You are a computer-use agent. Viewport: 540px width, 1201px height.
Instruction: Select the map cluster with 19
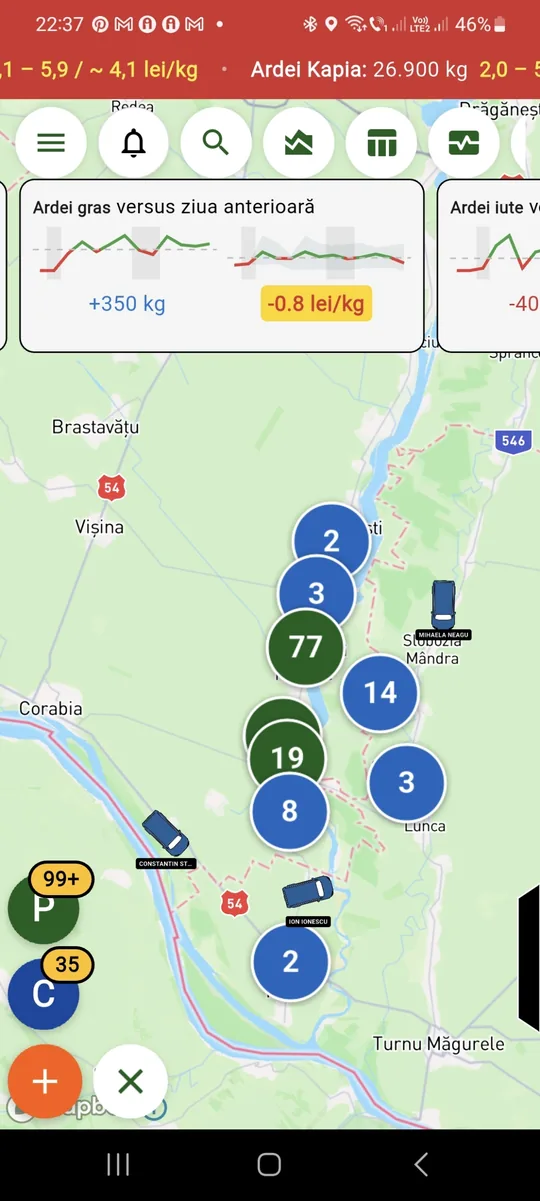pyautogui.click(x=287, y=757)
